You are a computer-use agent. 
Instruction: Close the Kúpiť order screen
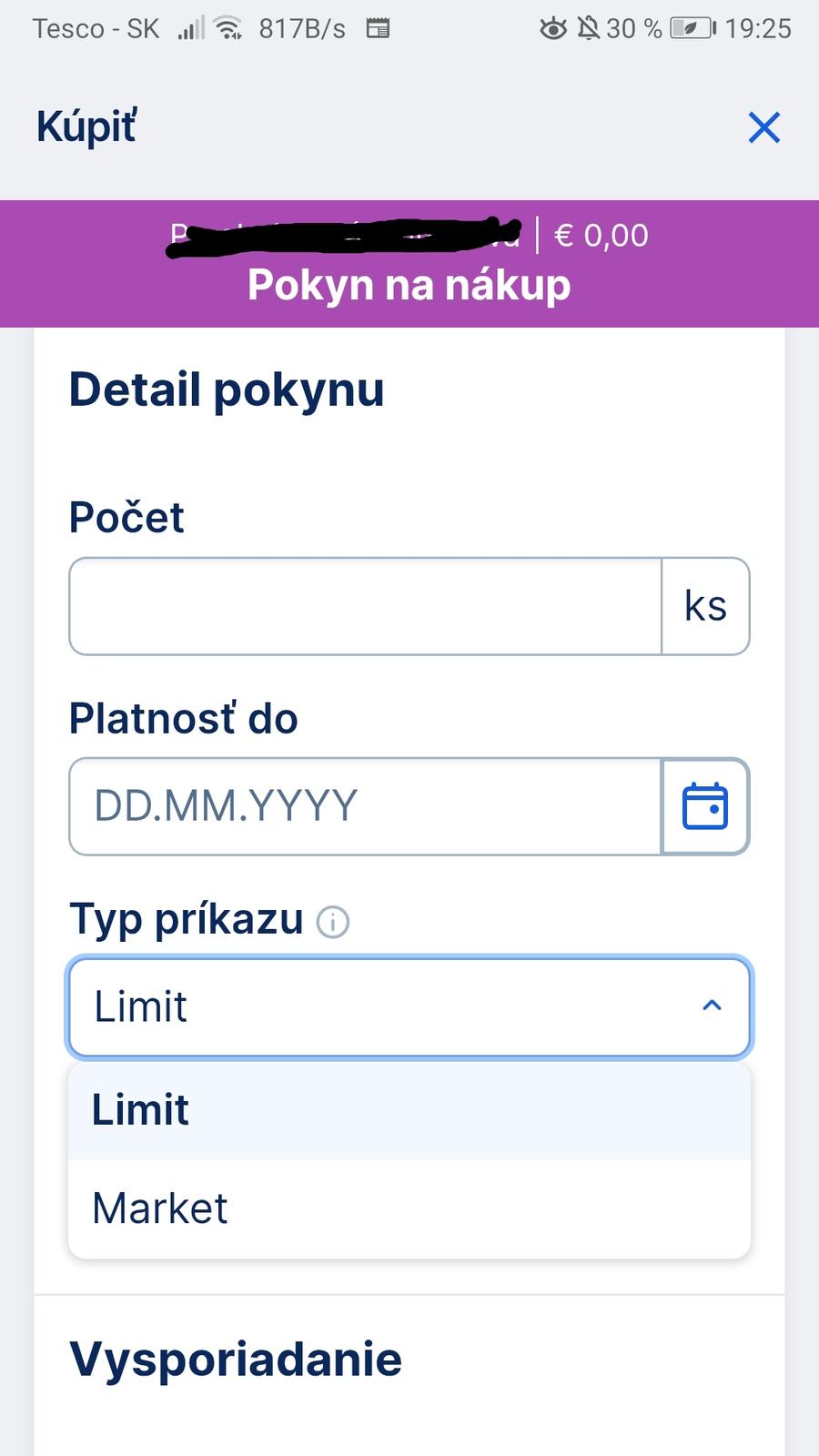tap(763, 128)
